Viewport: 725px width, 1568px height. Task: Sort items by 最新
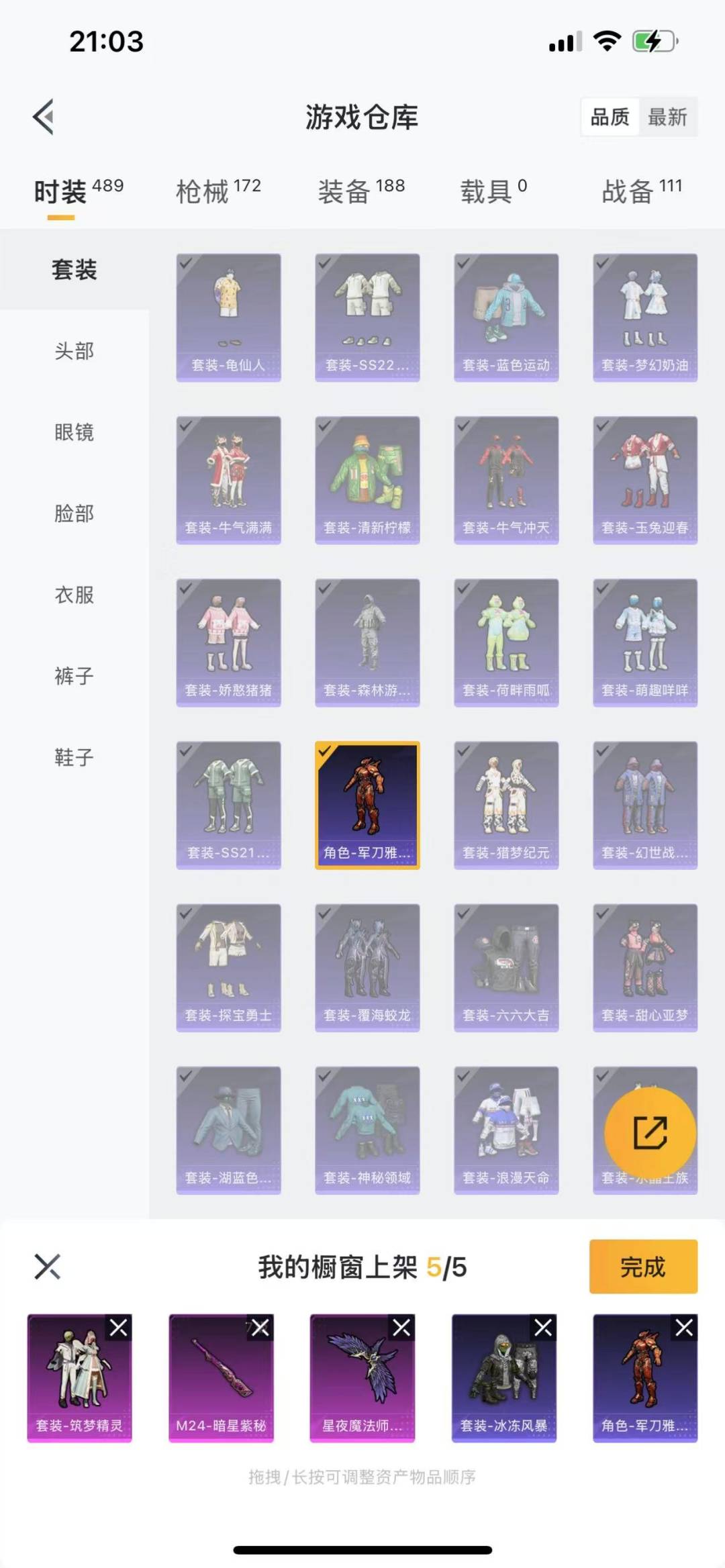(667, 117)
